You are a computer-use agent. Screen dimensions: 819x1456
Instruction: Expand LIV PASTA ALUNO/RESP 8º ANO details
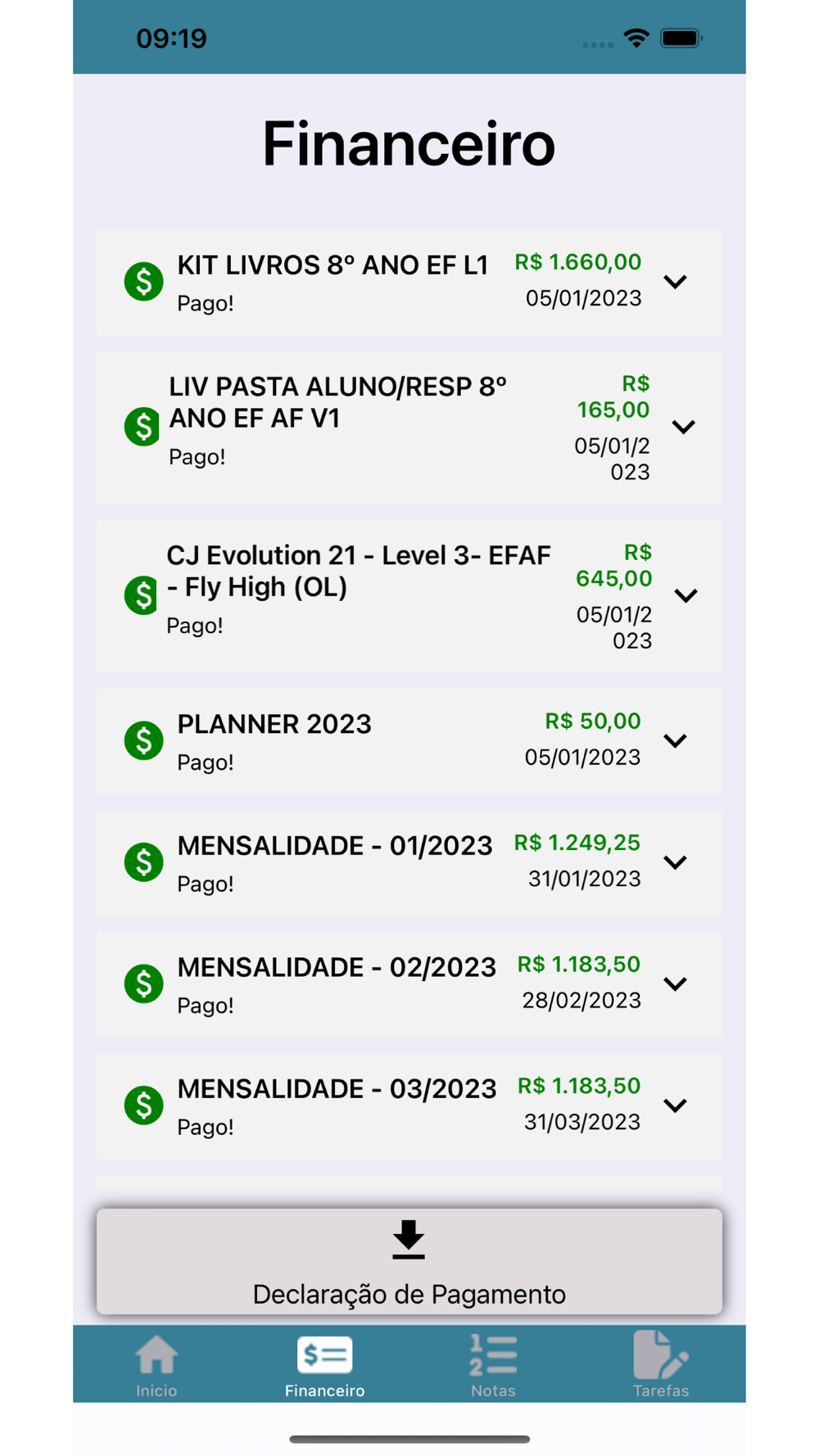coord(683,427)
